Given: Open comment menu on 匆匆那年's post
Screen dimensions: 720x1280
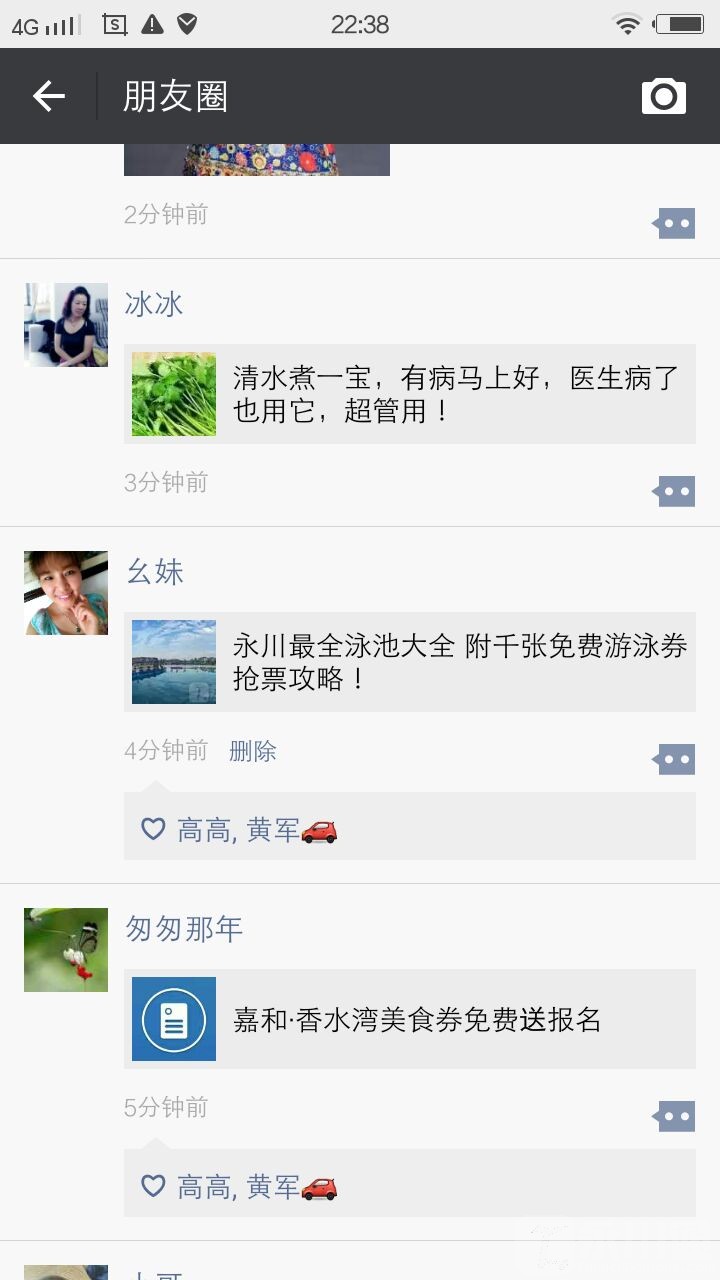Looking at the screenshot, I should 675,1116.
